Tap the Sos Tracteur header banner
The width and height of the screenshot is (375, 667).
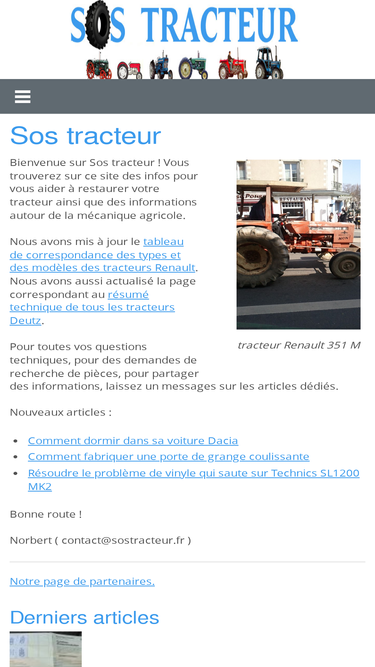tap(184, 40)
